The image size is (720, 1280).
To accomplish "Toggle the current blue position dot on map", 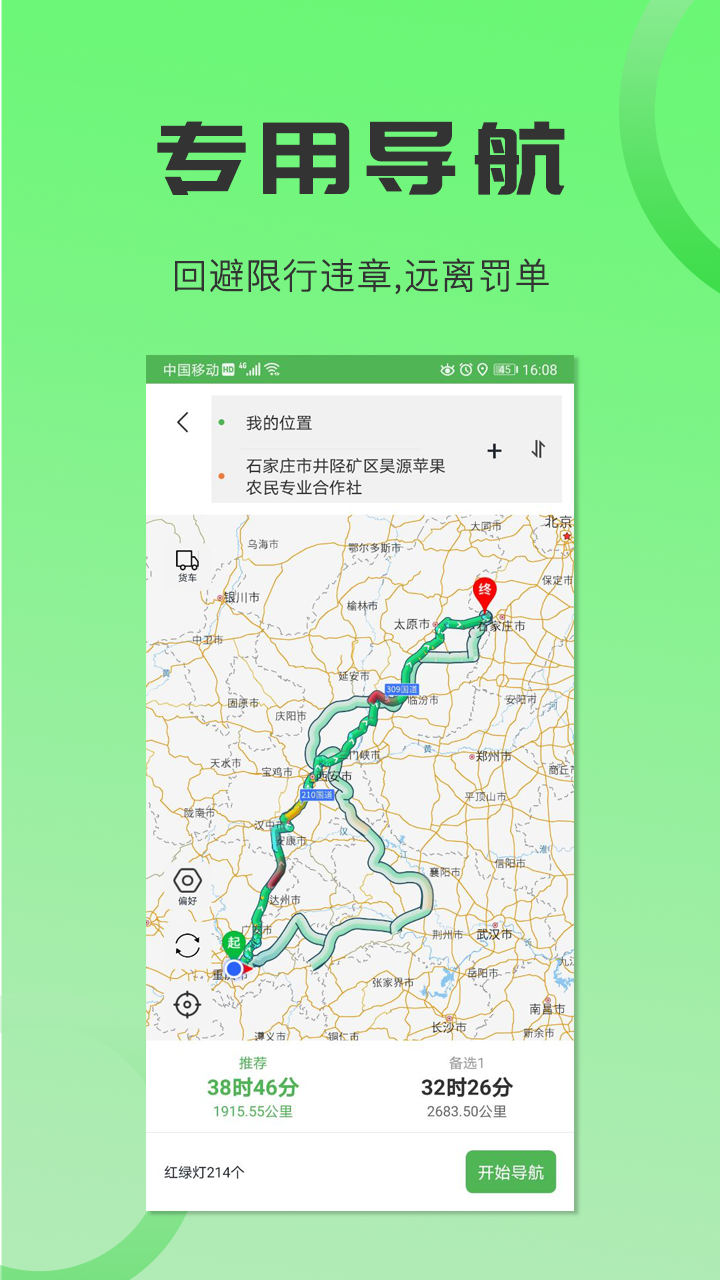I will [233, 967].
